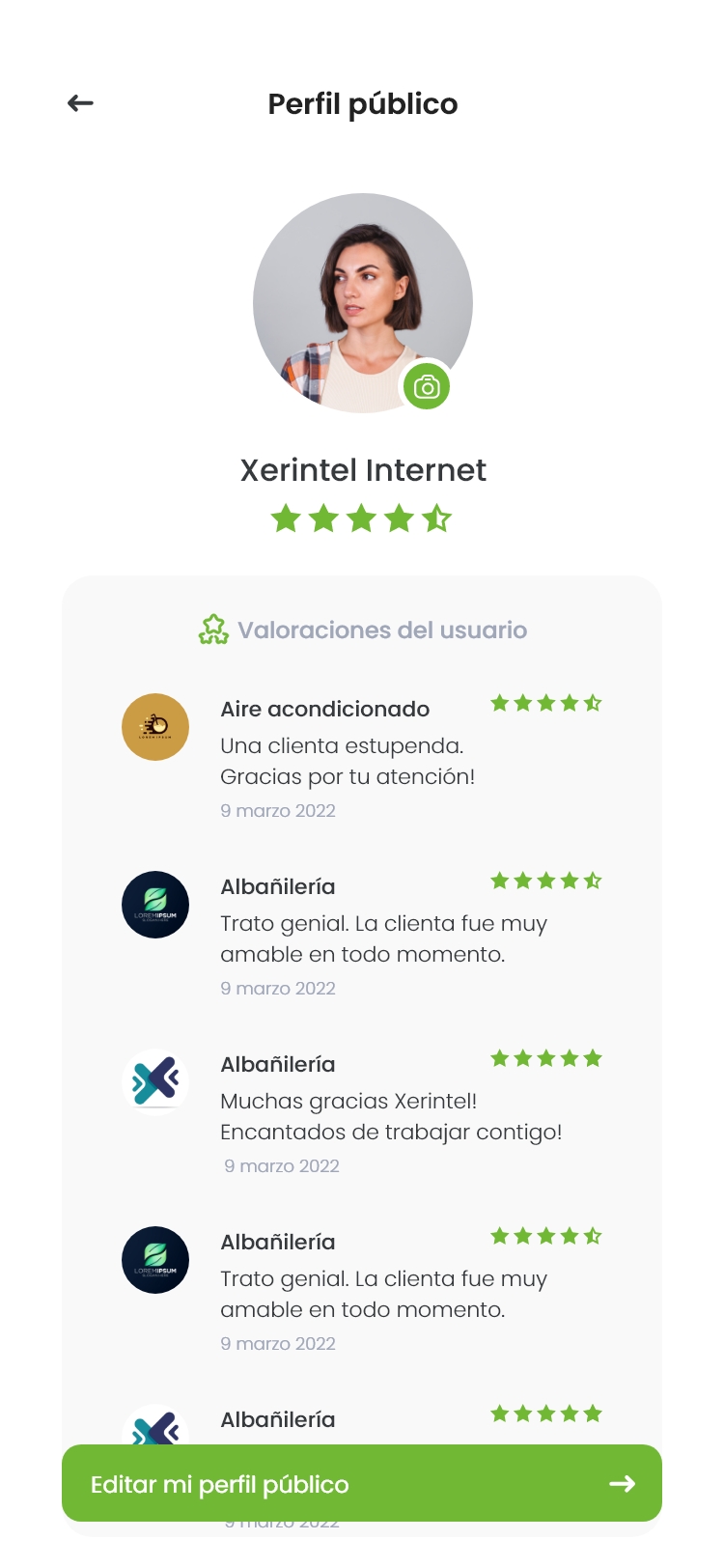Tap Editar mi perfil público button
Screen dimensions: 724x1568
pos(362,1483)
